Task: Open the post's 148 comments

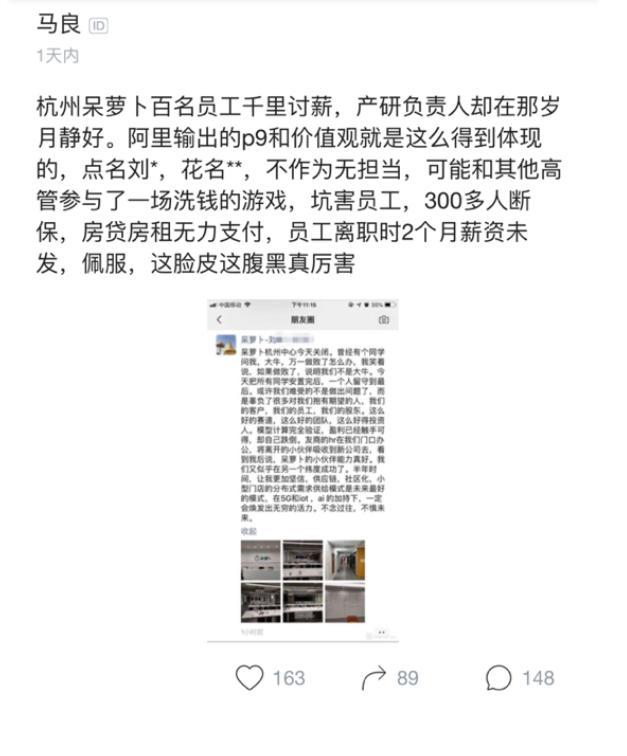Action: pyautogui.click(x=498, y=678)
